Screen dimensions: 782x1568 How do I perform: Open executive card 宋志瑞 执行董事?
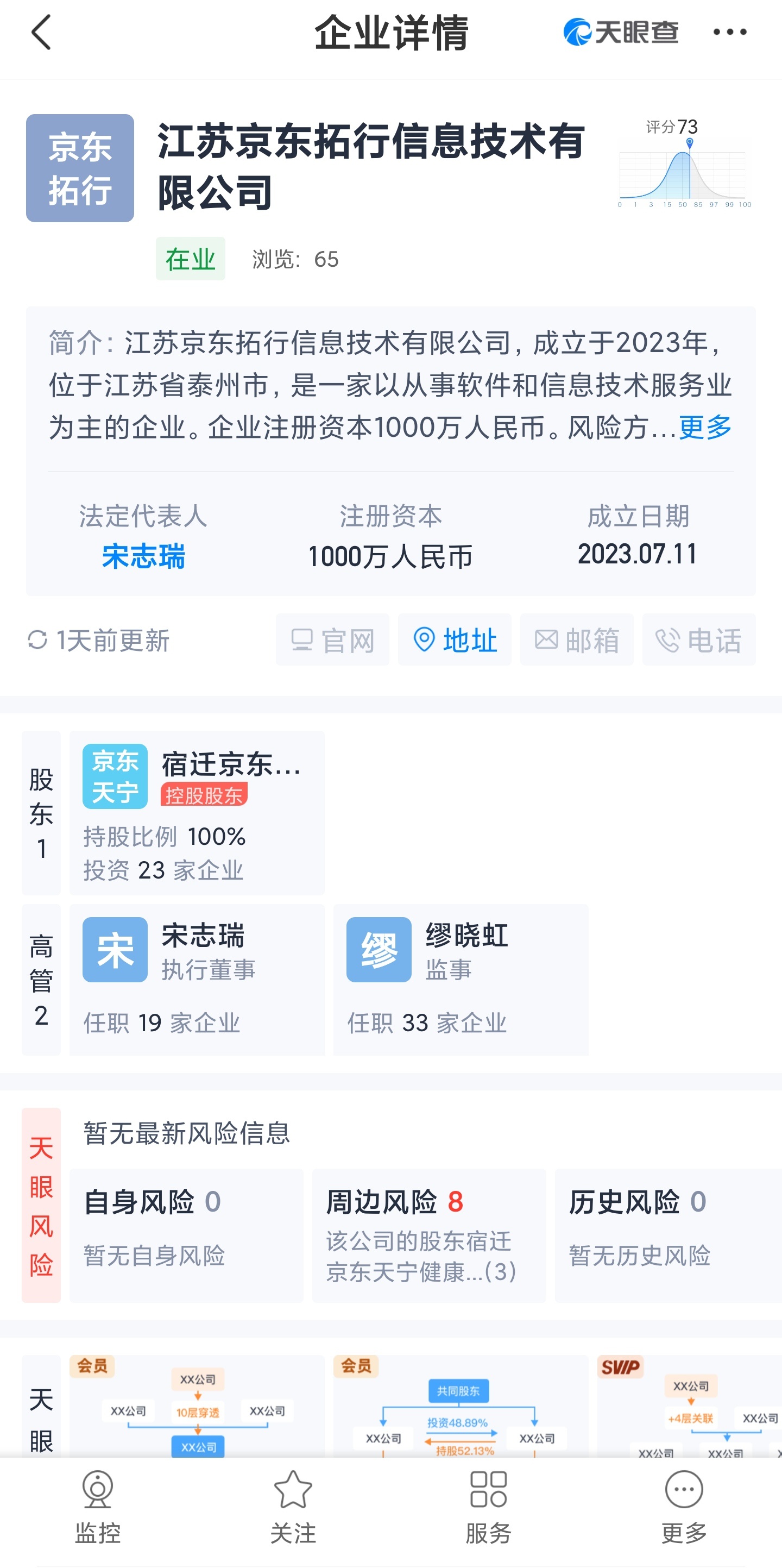[x=197, y=980]
